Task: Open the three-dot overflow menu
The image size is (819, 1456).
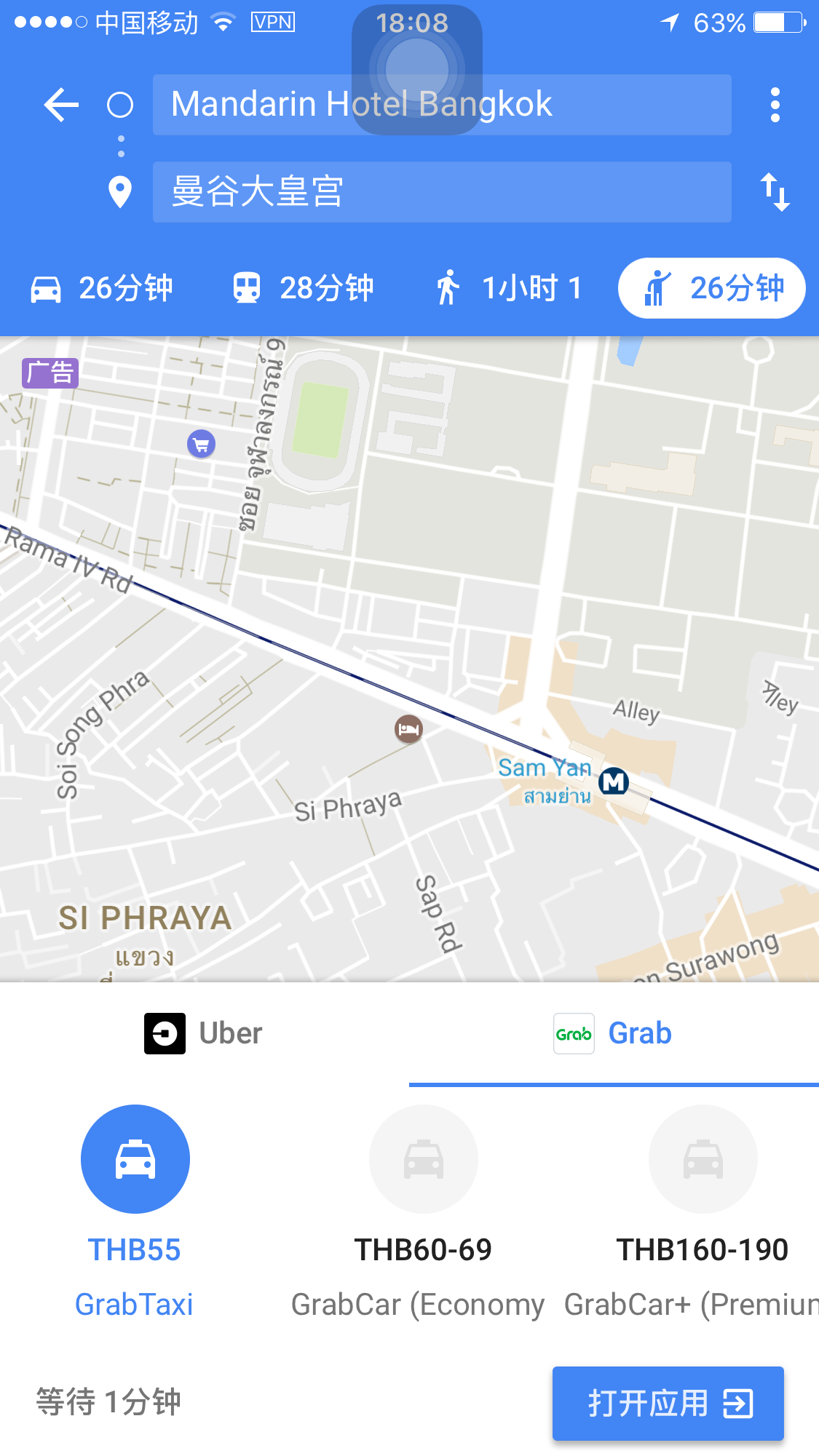Action: (x=775, y=106)
